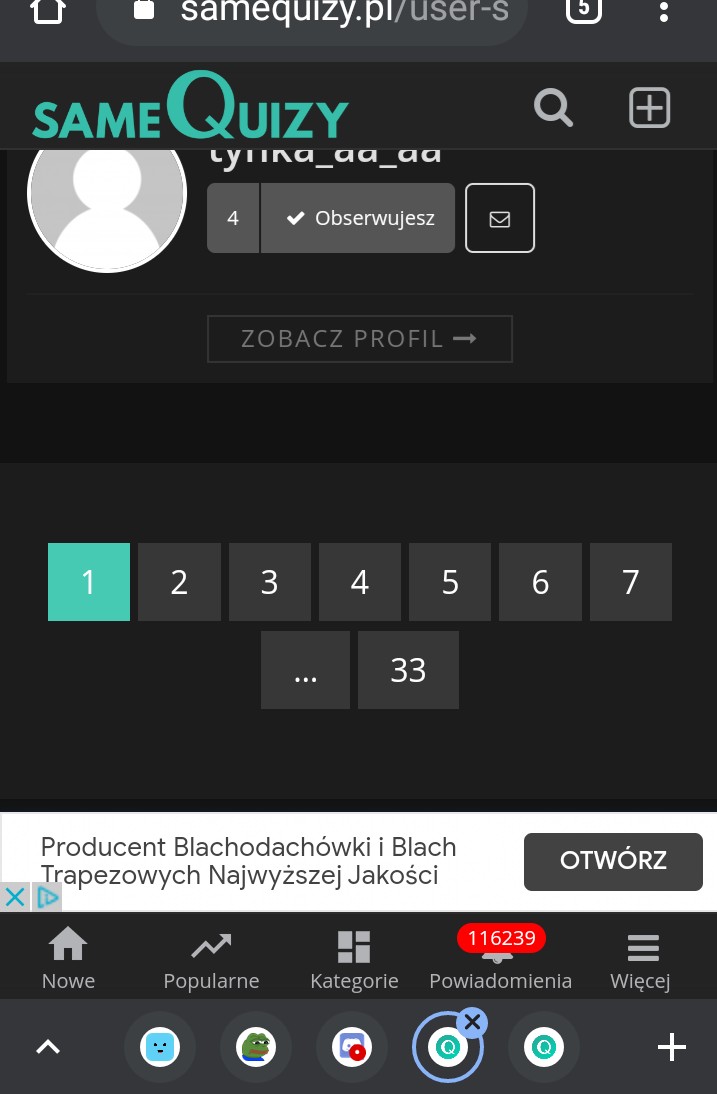Viewport: 717px width, 1094px height.
Task: Close the ad banner X
Action: pyautogui.click(x=15, y=897)
